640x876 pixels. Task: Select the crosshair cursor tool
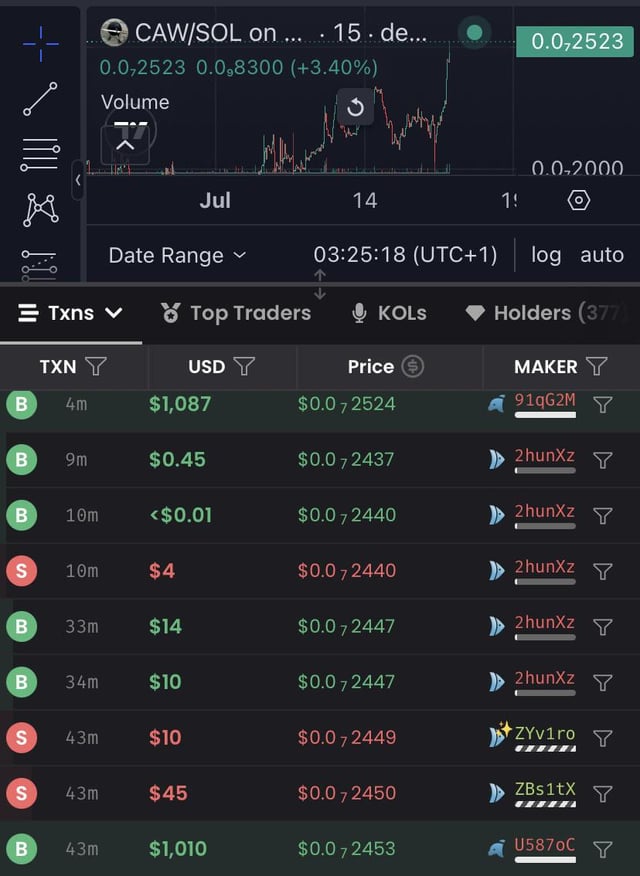pos(40,42)
